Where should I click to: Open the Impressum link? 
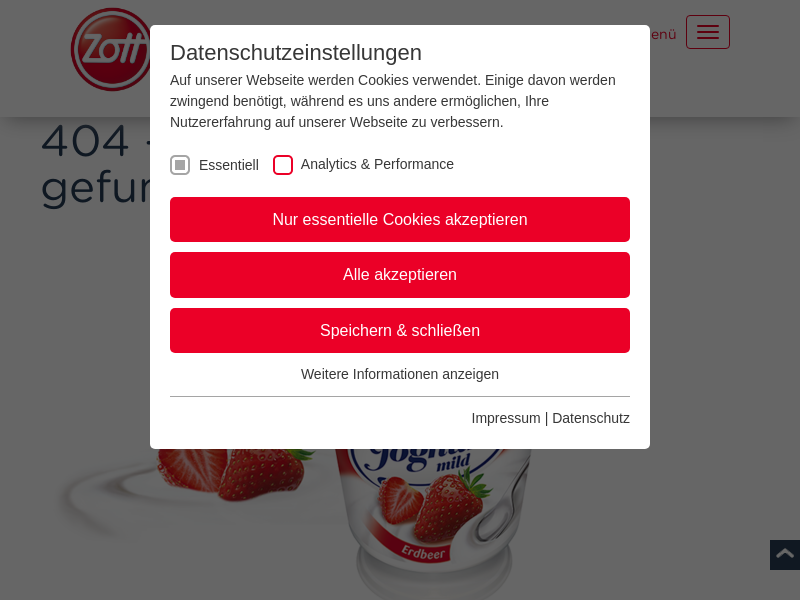505,418
